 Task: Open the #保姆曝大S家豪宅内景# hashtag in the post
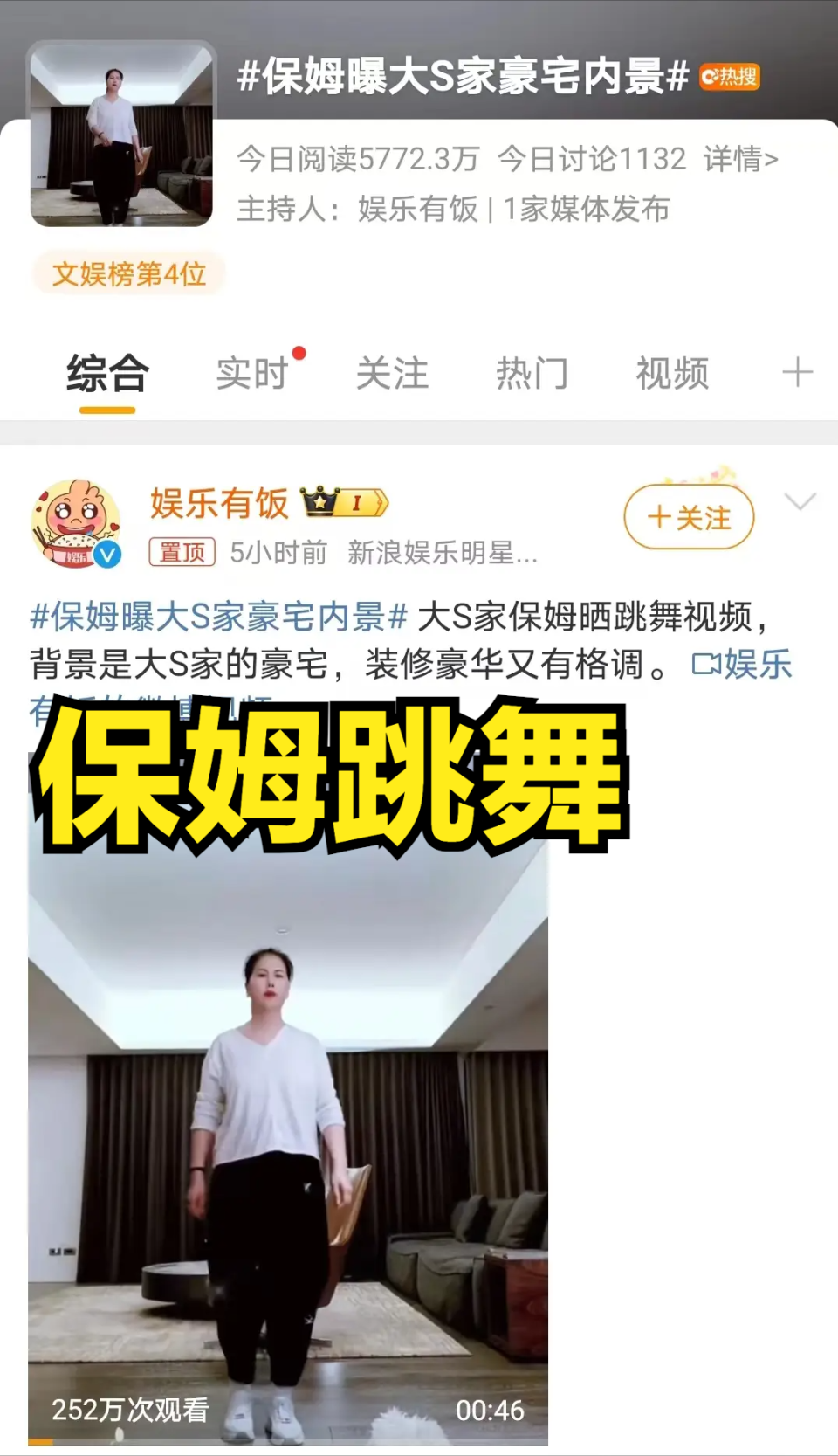(218, 617)
